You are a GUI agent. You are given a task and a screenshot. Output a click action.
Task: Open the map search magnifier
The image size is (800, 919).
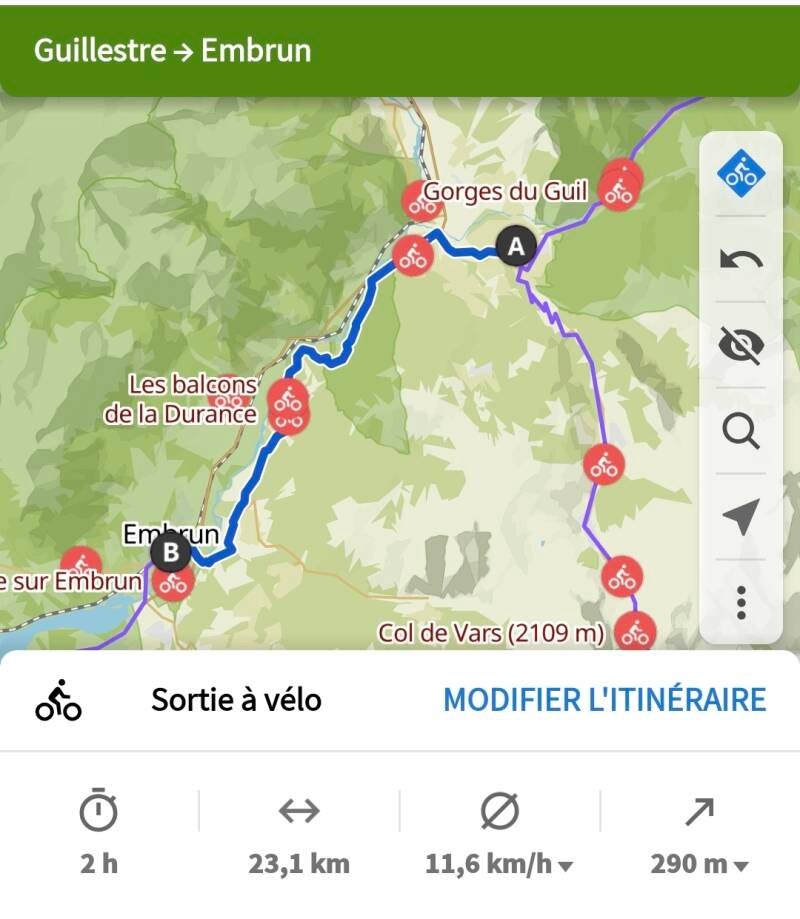[x=741, y=431]
